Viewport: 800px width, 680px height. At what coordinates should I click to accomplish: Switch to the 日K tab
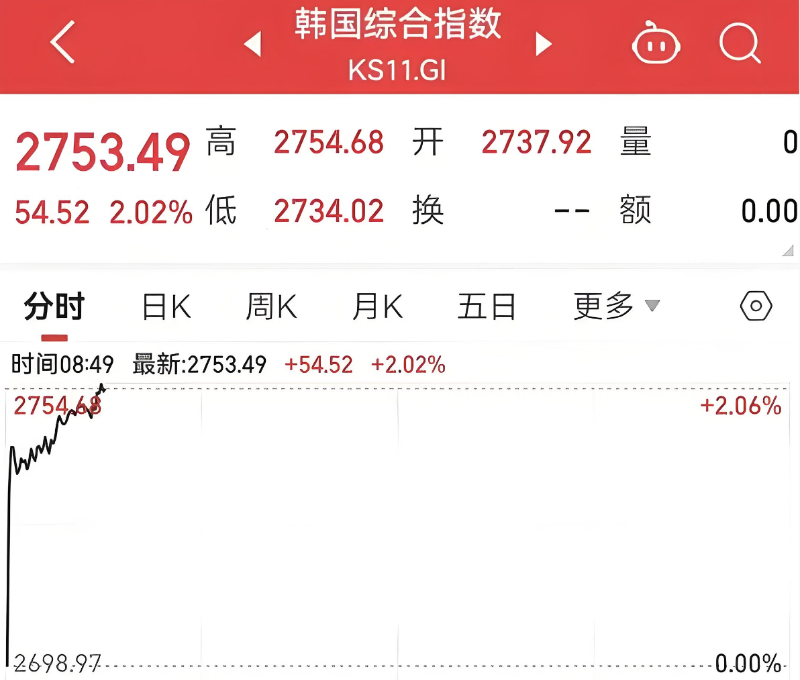(166, 307)
